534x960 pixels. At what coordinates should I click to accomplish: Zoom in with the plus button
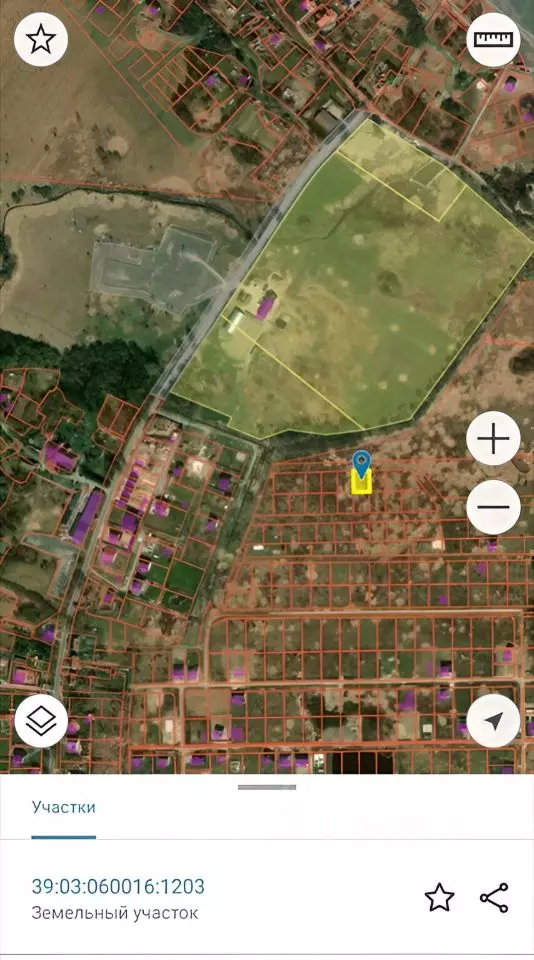pyautogui.click(x=494, y=438)
